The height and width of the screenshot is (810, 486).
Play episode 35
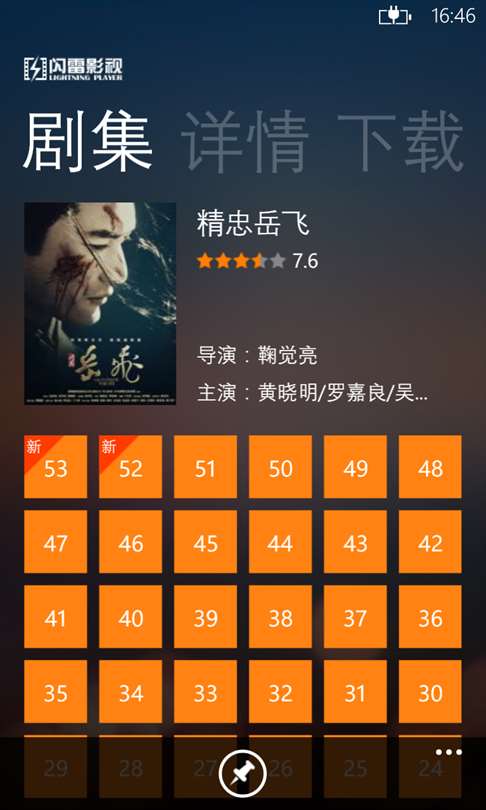56,691
